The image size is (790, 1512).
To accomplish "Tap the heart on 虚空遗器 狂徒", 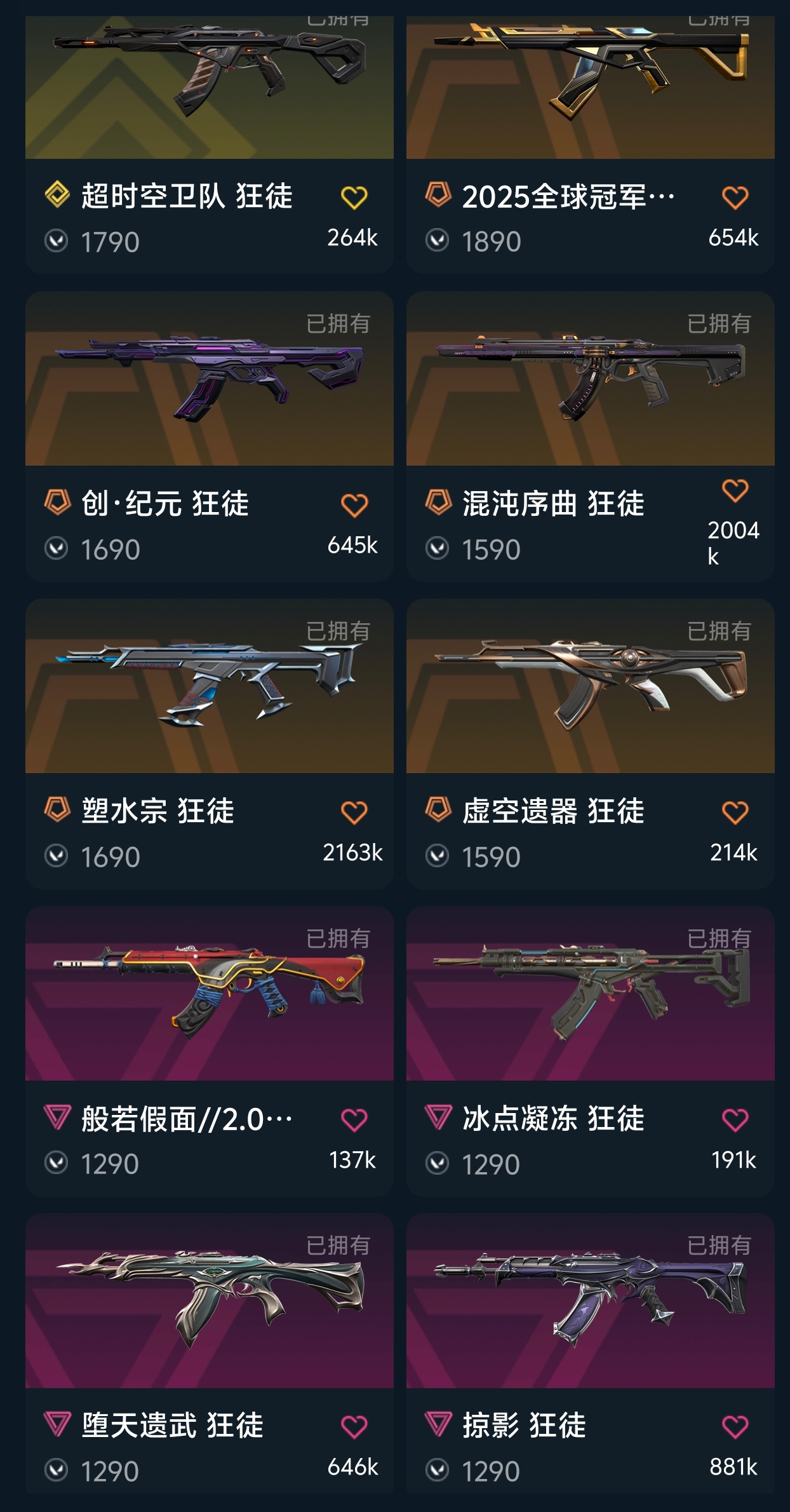I will (735, 813).
